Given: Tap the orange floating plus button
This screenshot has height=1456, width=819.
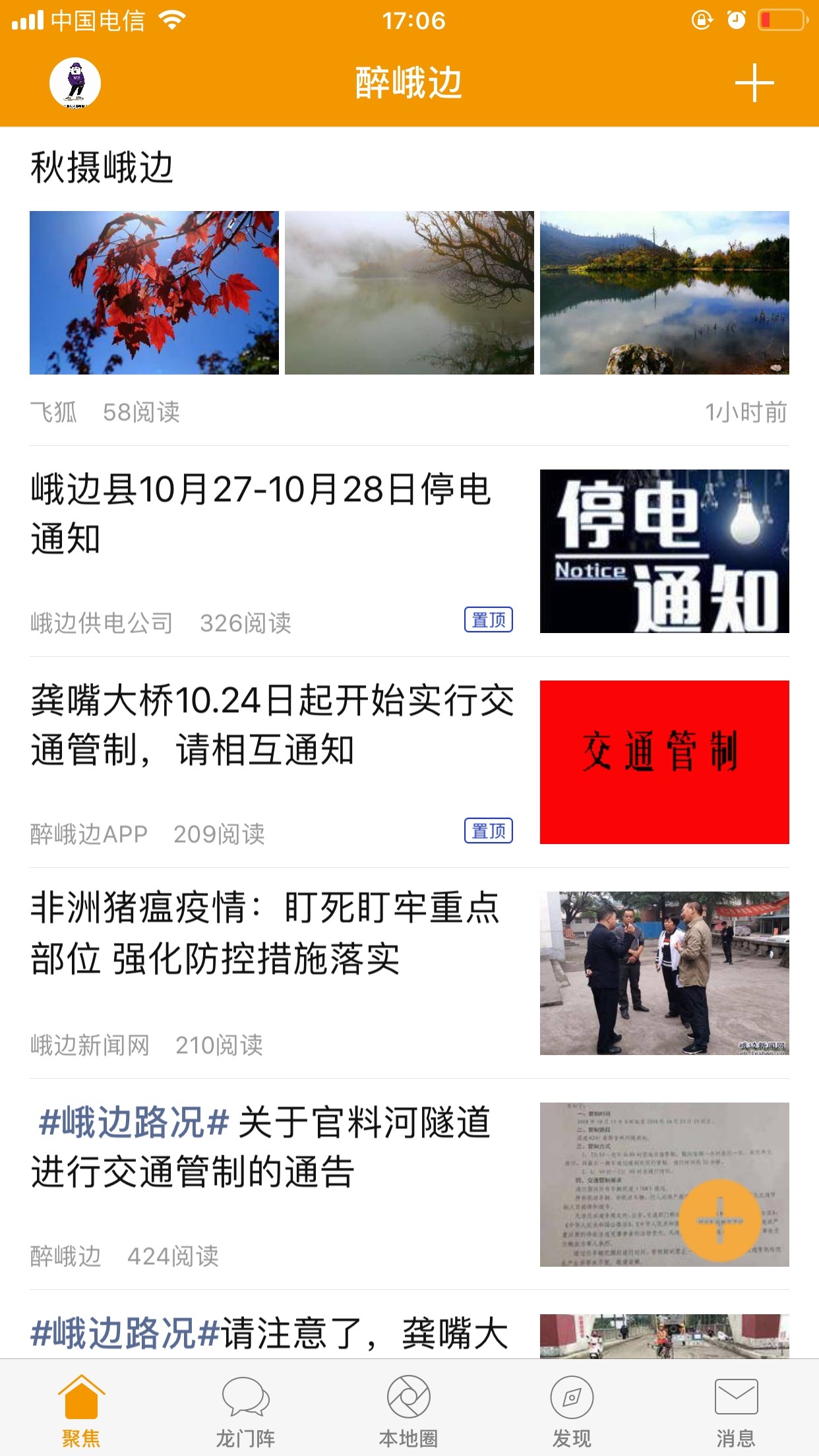Looking at the screenshot, I should tap(719, 1221).
